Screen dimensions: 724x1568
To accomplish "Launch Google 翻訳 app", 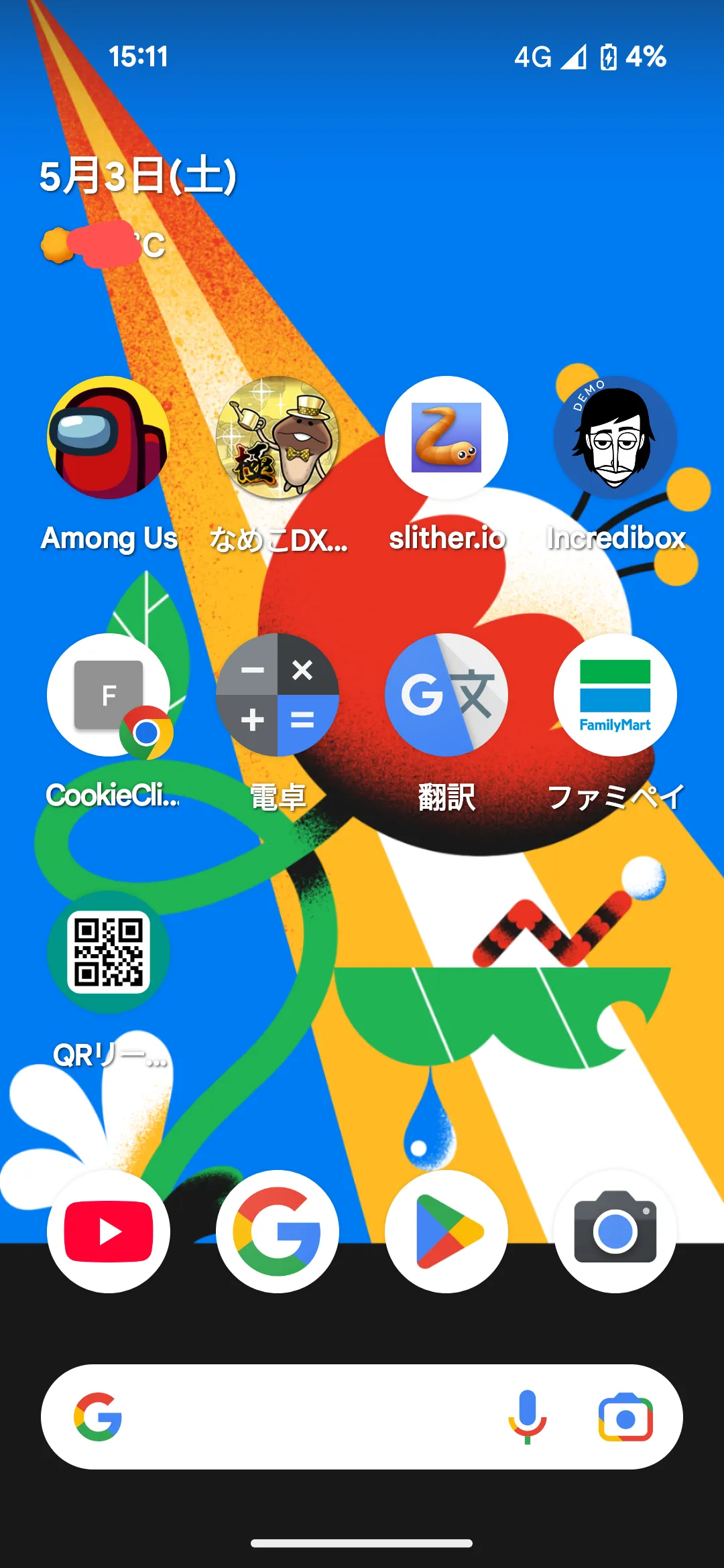I will click(x=446, y=696).
